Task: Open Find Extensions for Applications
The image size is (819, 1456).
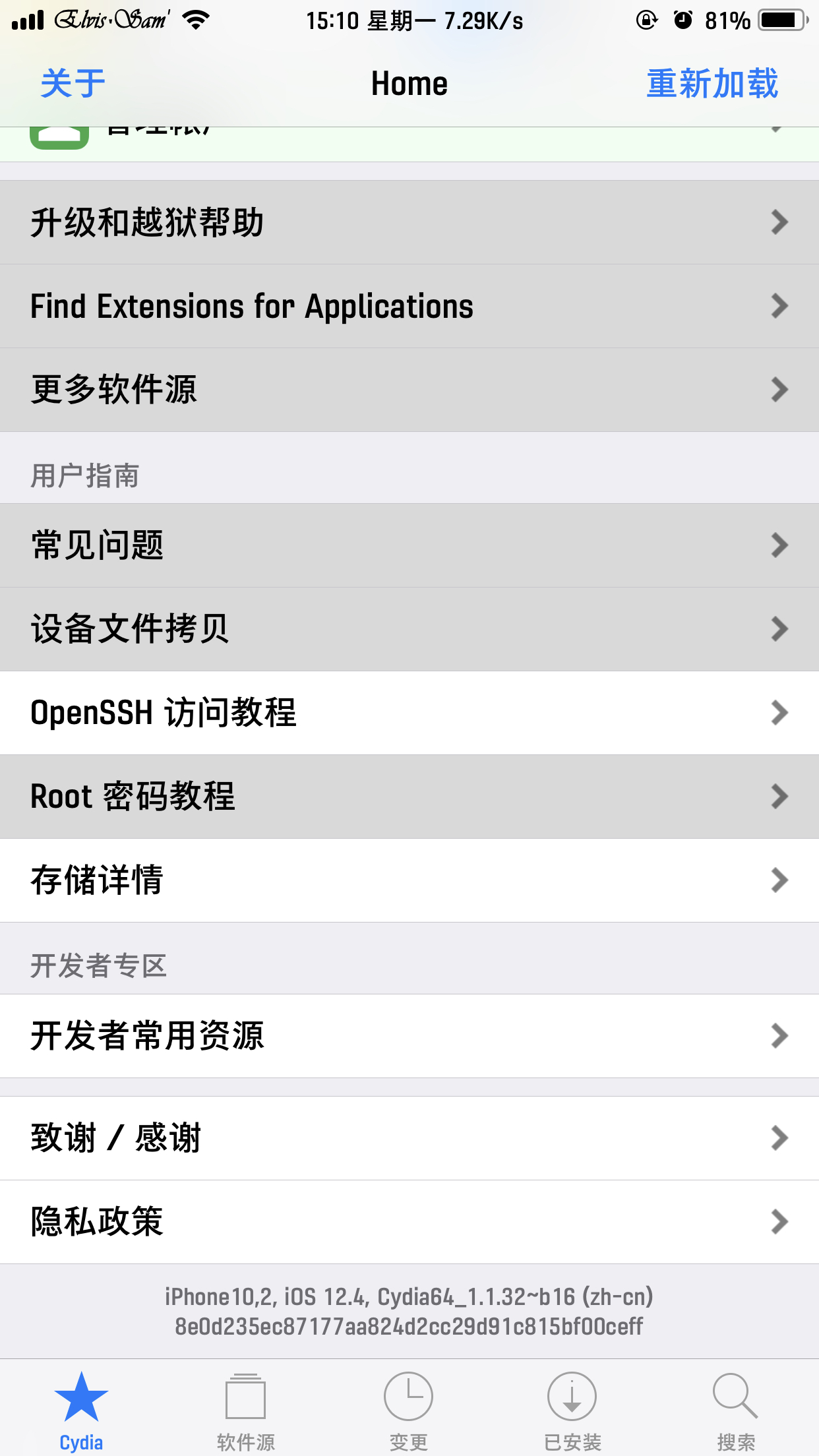Action: 409,306
